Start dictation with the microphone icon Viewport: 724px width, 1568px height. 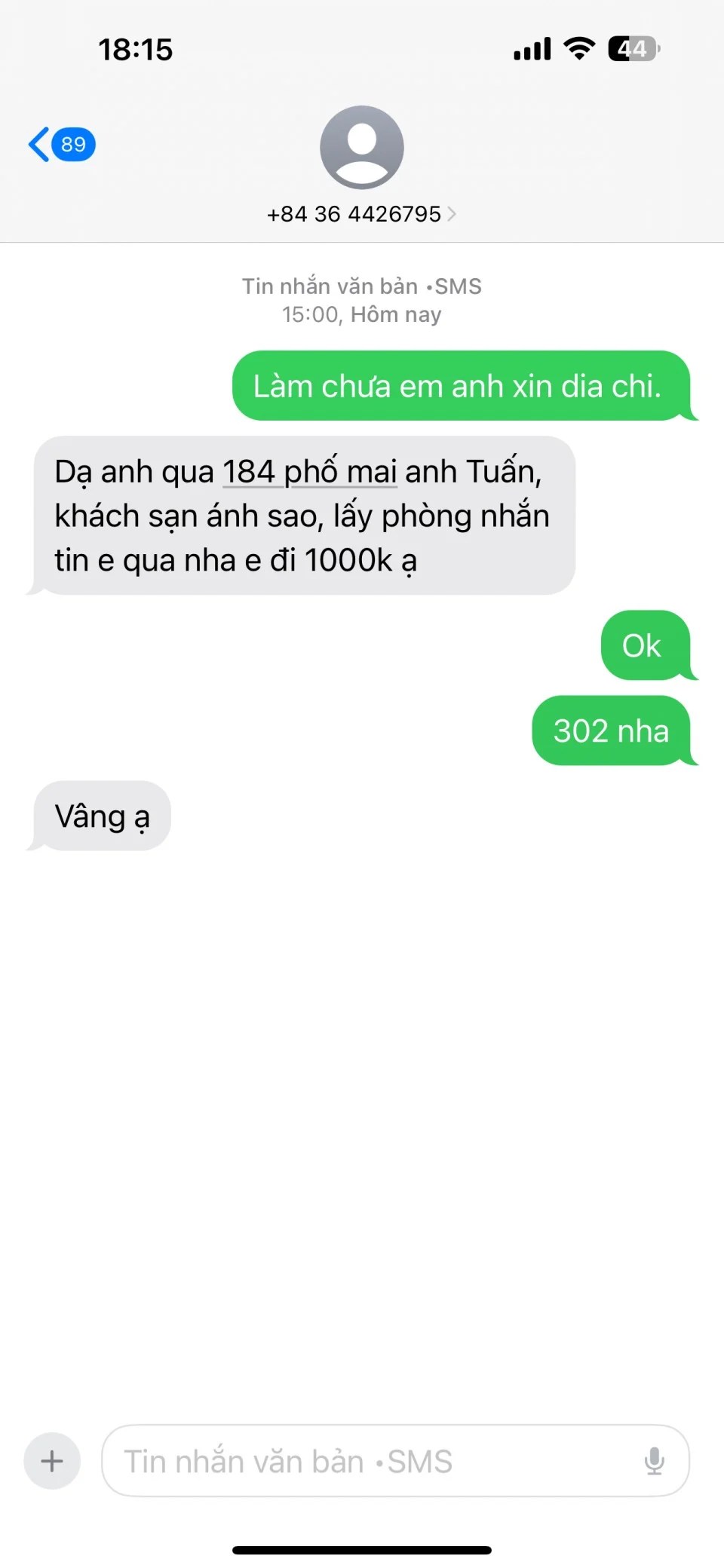(654, 1461)
